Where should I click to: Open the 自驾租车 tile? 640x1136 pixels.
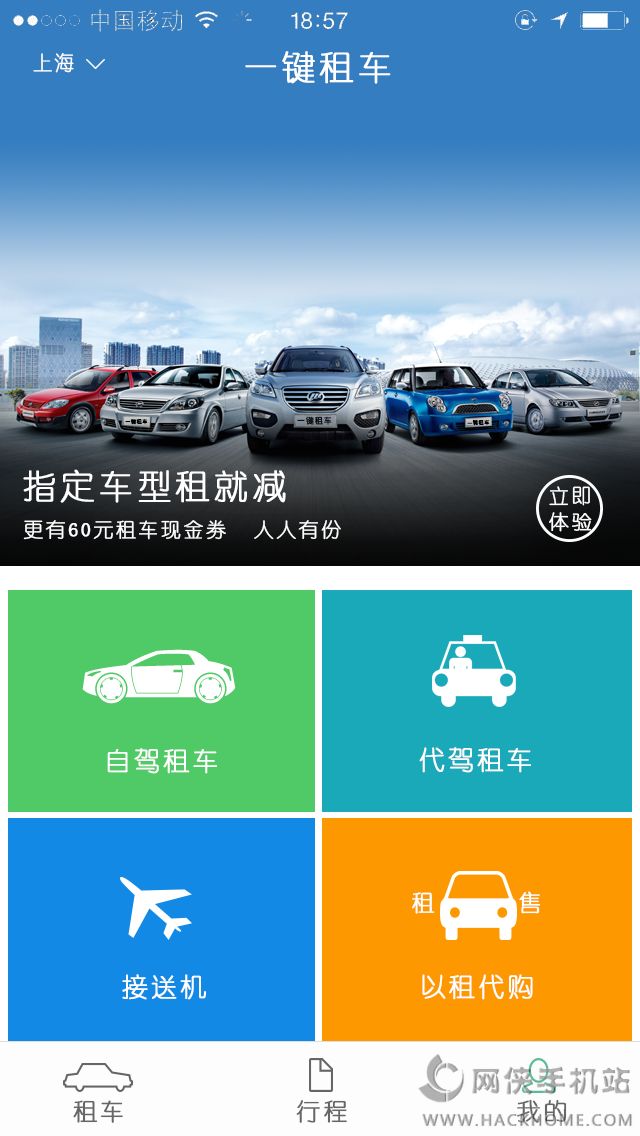click(x=161, y=700)
